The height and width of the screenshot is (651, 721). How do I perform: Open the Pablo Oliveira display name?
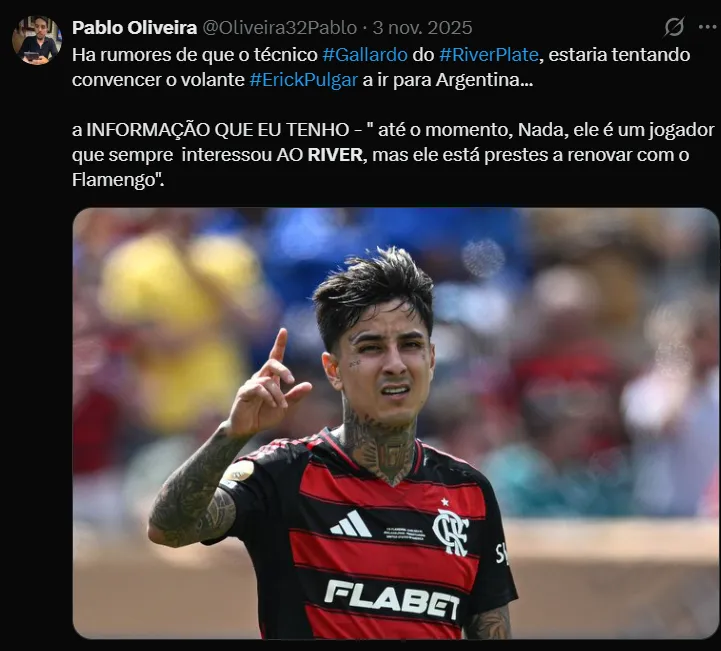(x=134, y=27)
